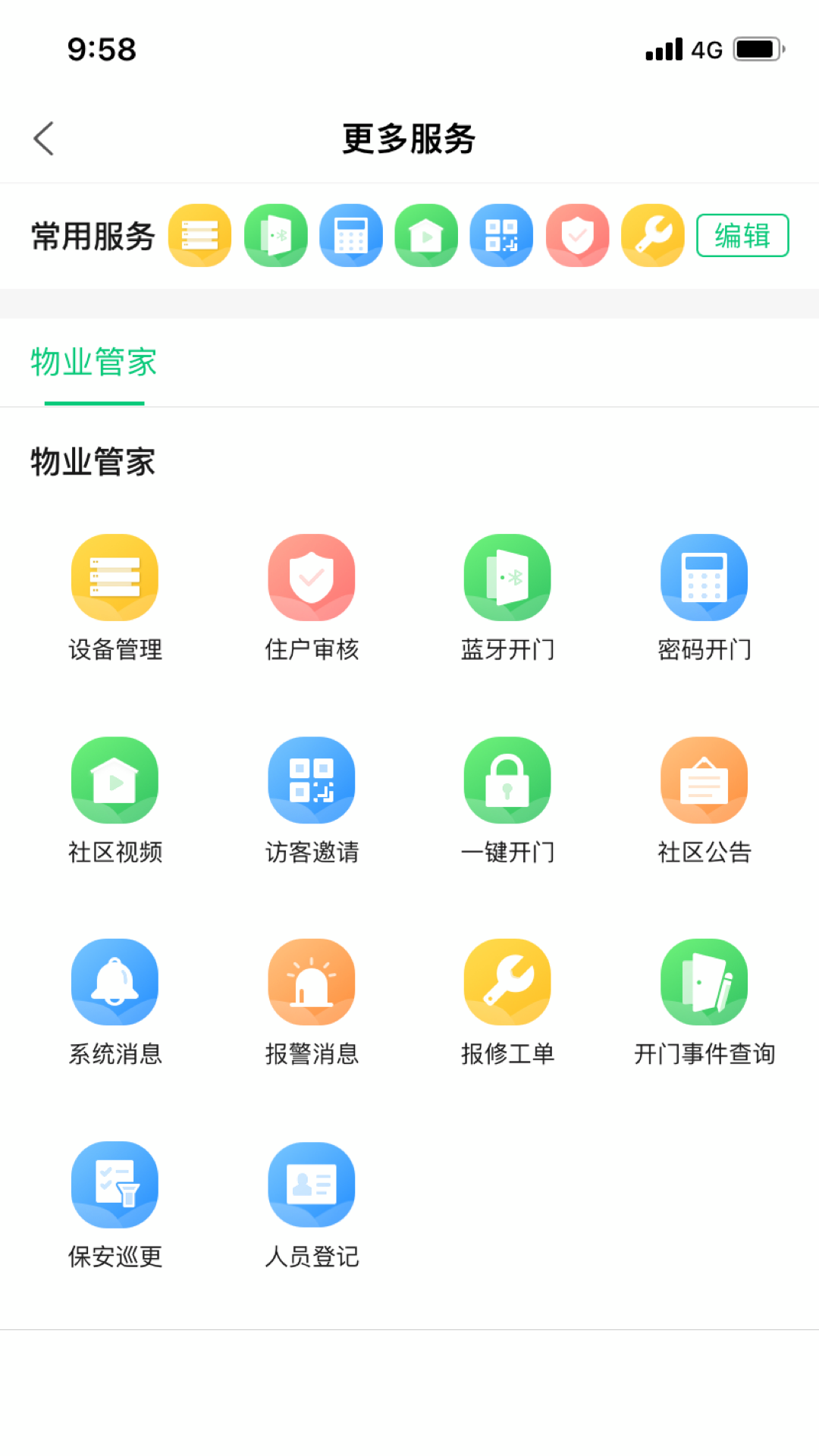Open the 社区视频 community video icon
This screenshot has height=1456, width=819.
click(115, 780)
